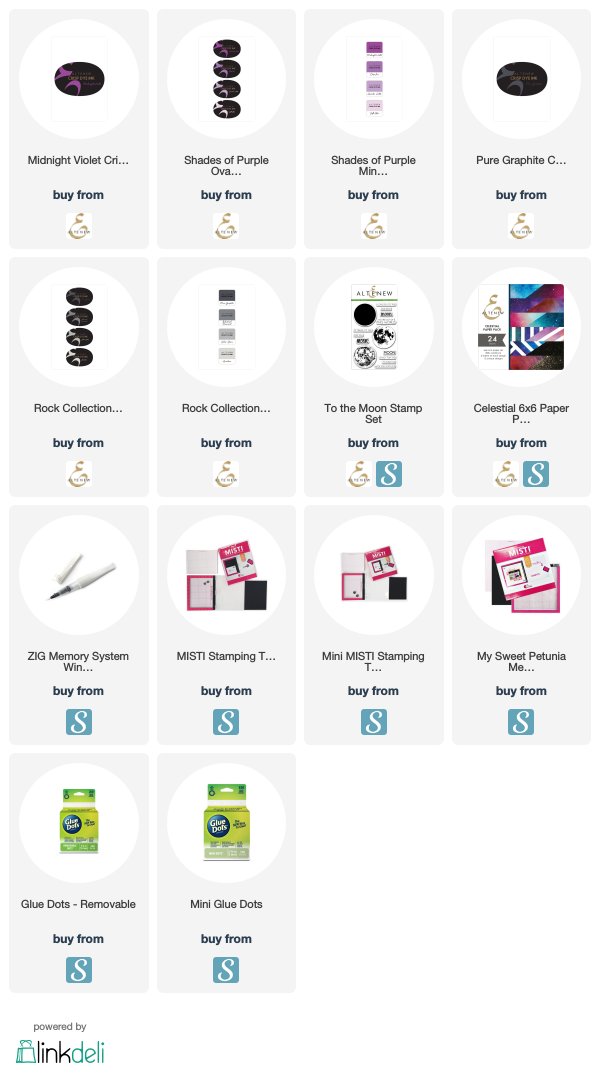The image size is (600, 1079).
Task: Visit the linkdeli website link
Action: [x=61, y=1052]
